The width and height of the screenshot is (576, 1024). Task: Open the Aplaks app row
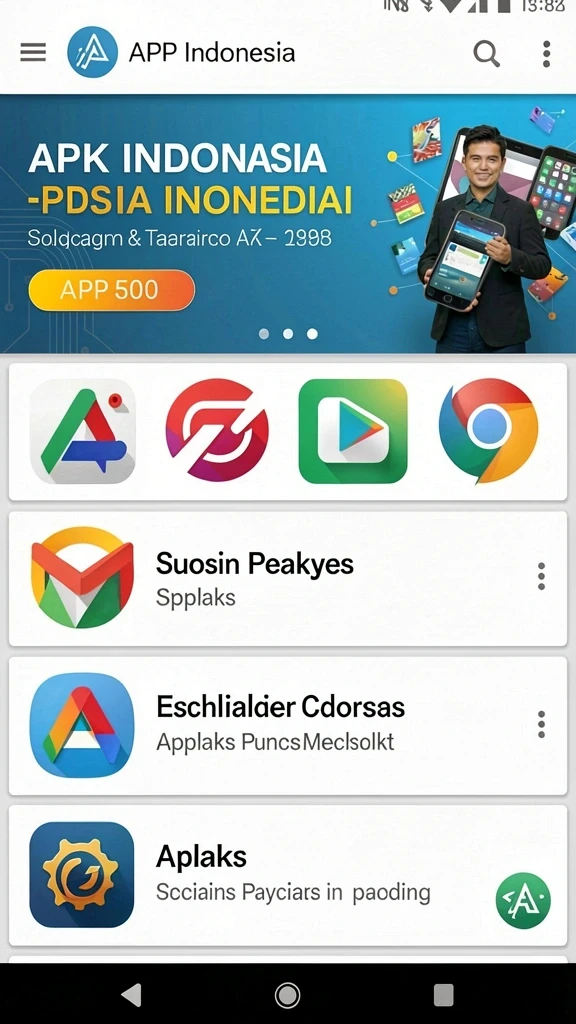click(288, 875)
